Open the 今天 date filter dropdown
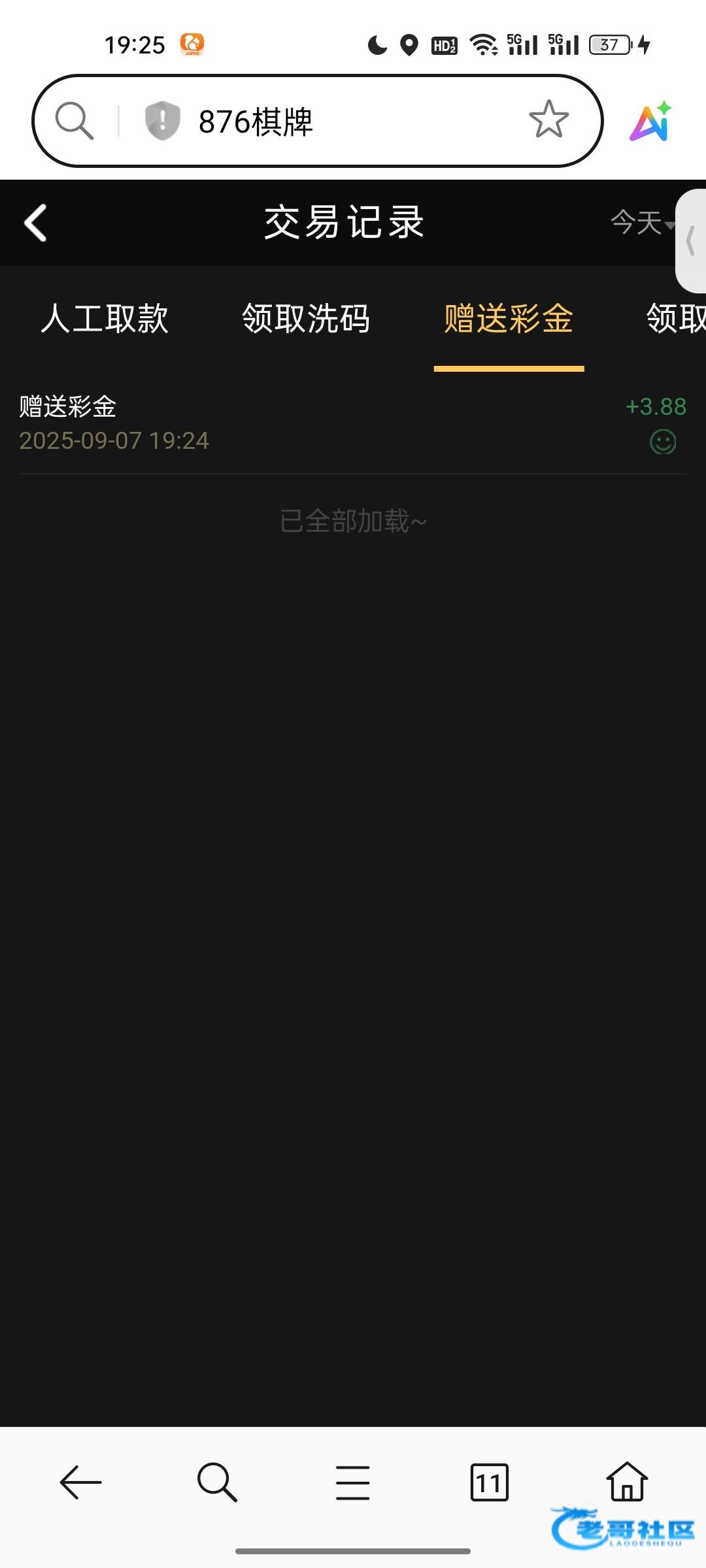This screenshot has height=1568, width=706. pyautogui.click(x=641, y=223)
